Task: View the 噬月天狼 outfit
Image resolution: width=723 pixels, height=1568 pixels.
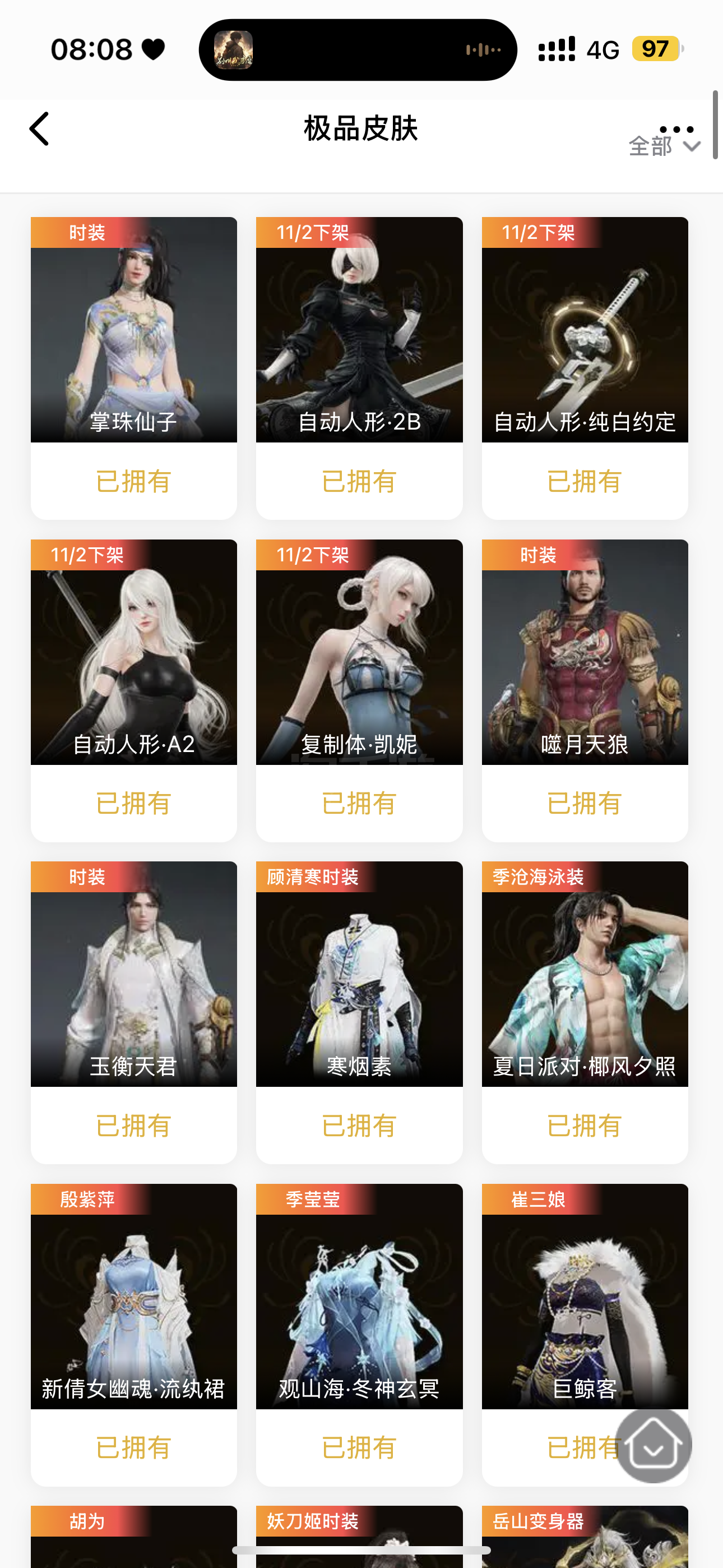Action: tap(584, 652)
